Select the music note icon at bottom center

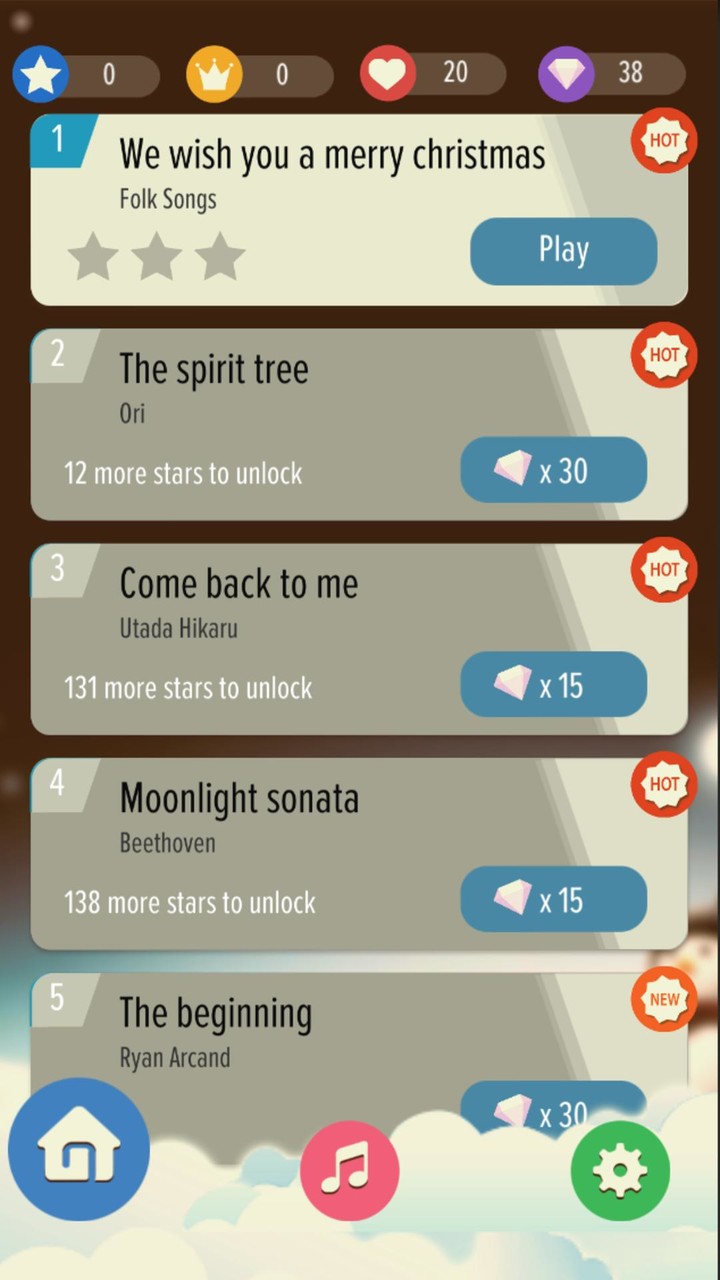coord(349,1170)
